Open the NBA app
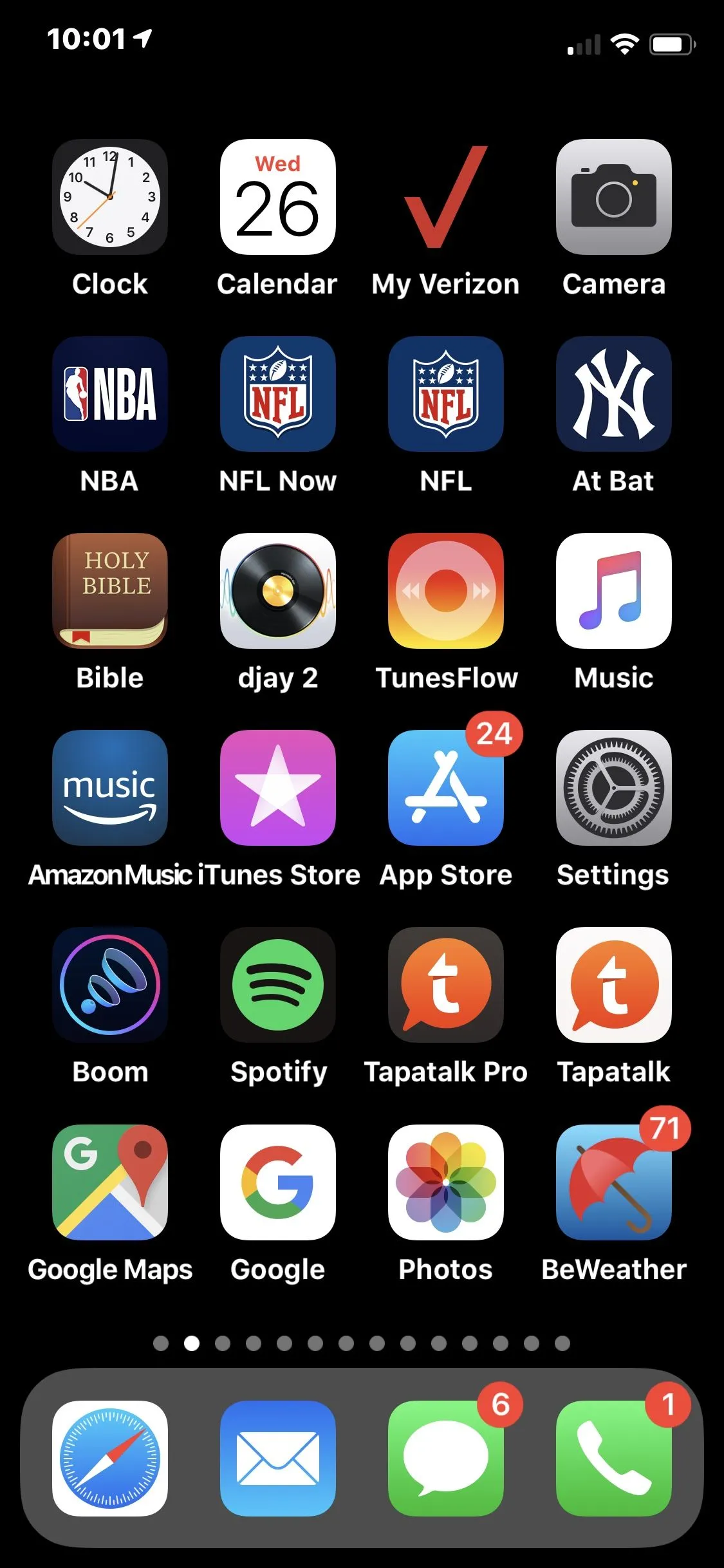Screen dimensions: 724x1568 [110, 394]
